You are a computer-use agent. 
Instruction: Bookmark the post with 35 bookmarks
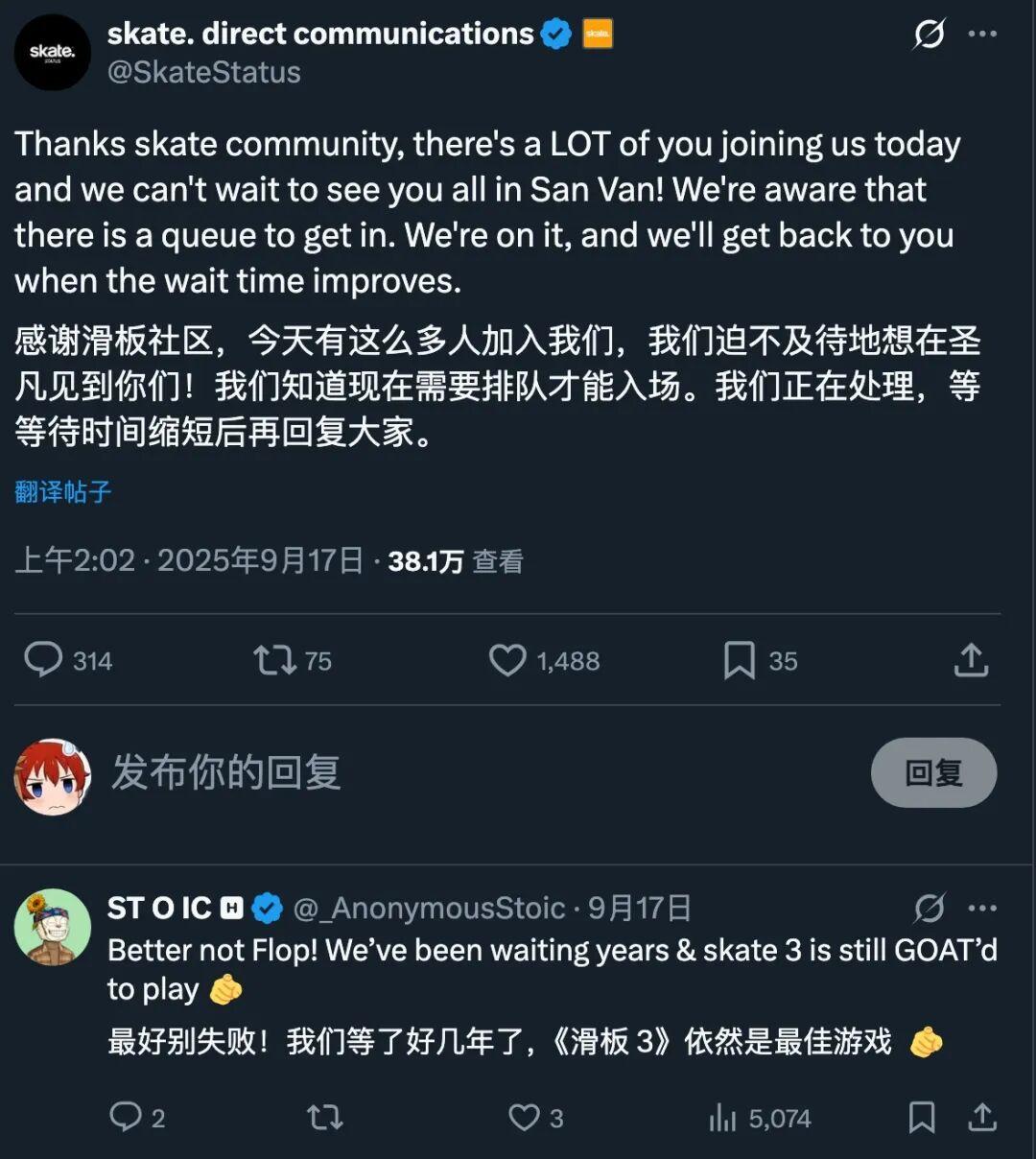pos(739,660)
